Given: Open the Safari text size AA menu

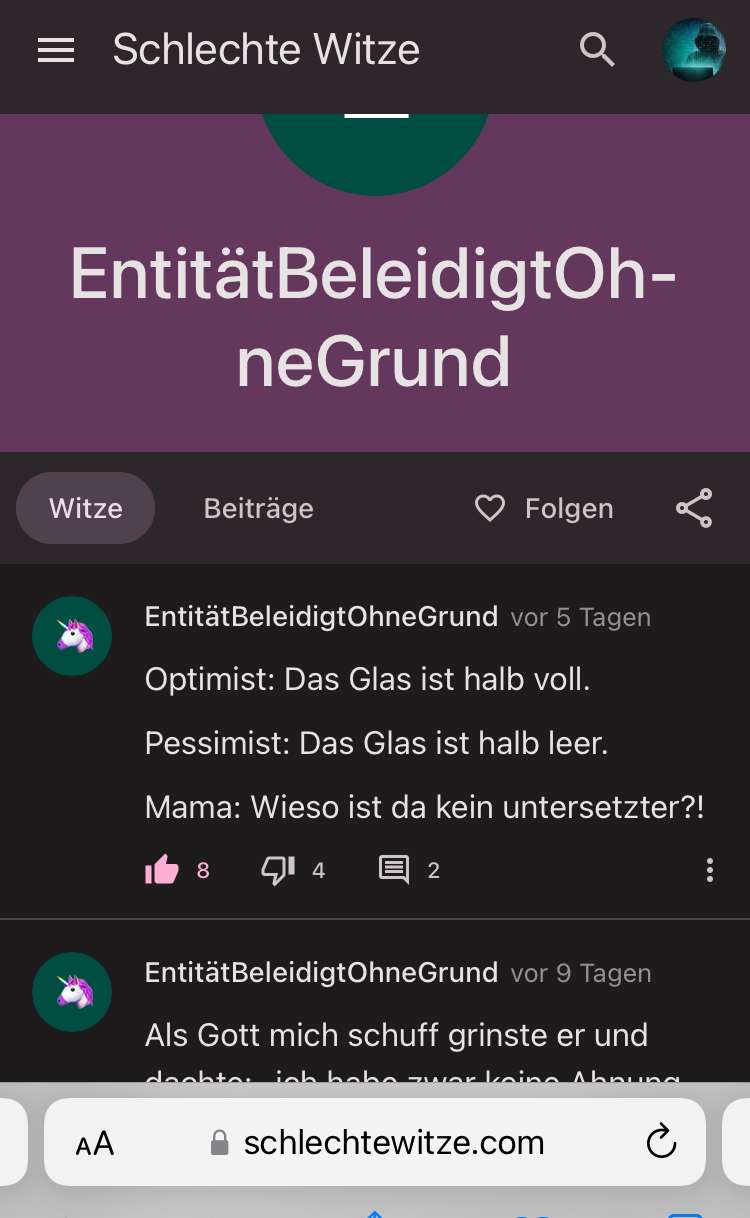Looking at the screenshot, I should pyautogui.click(x=95, y=1143).
